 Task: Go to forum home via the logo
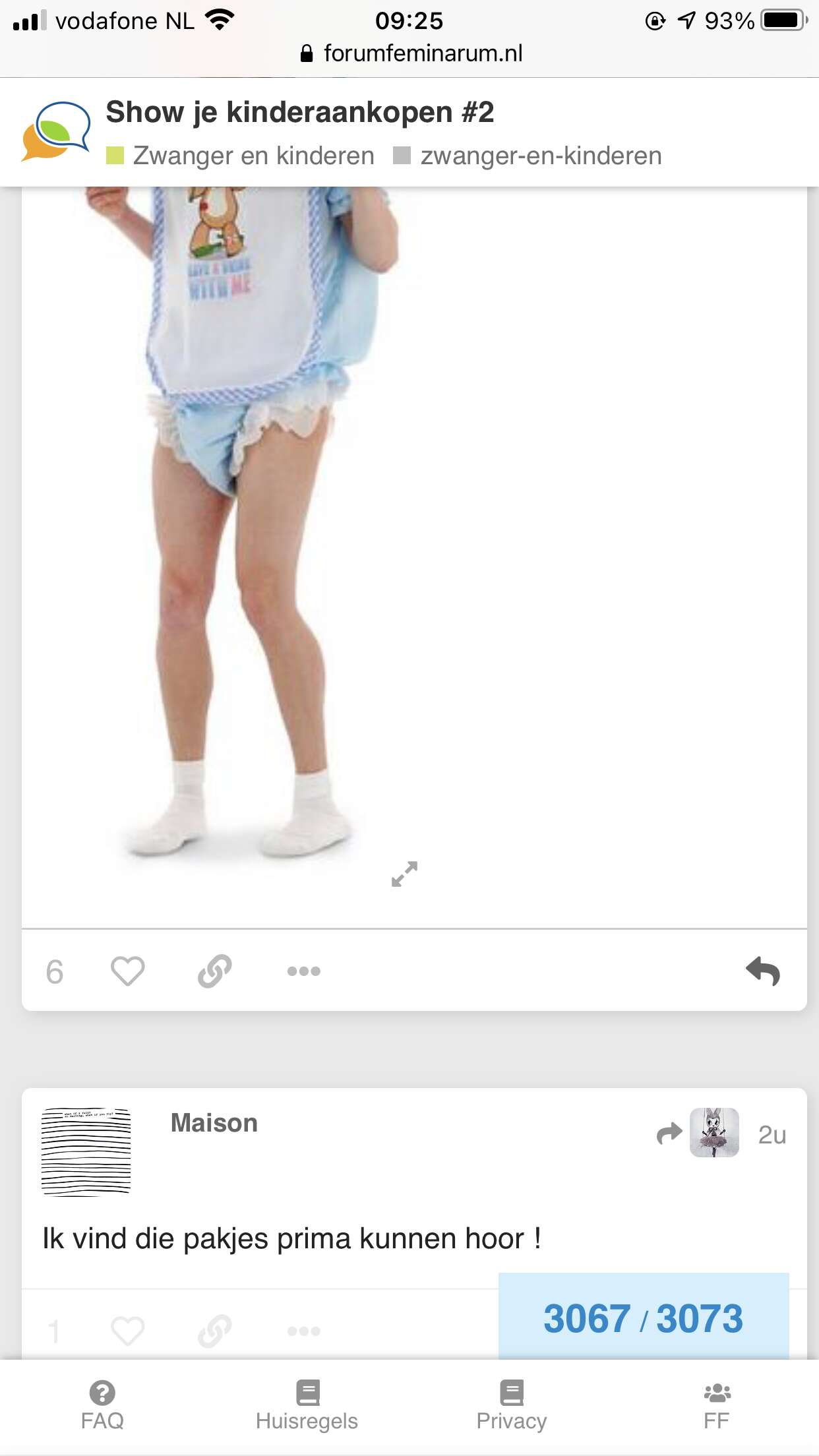(x=56, y=131)
